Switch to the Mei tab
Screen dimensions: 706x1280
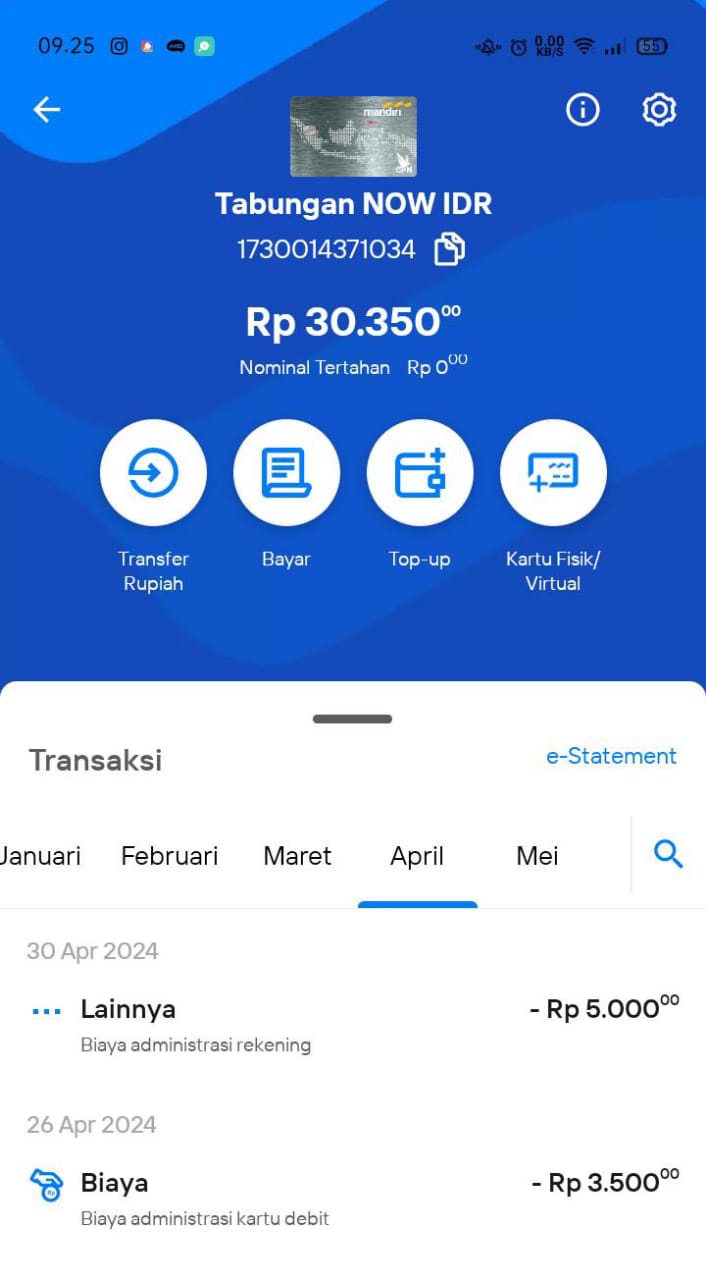(537, 856)
